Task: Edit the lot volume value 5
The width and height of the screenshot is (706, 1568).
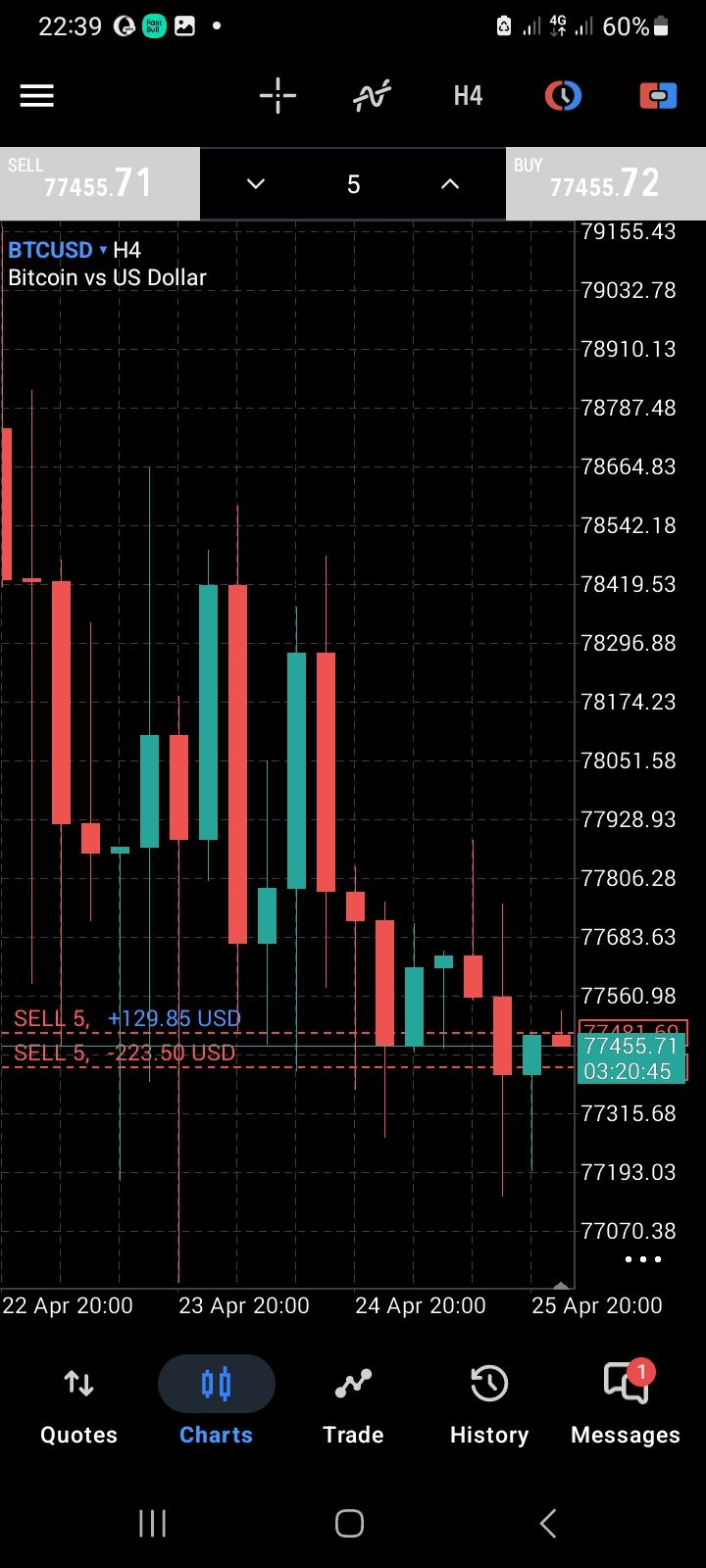Action: 353,184
